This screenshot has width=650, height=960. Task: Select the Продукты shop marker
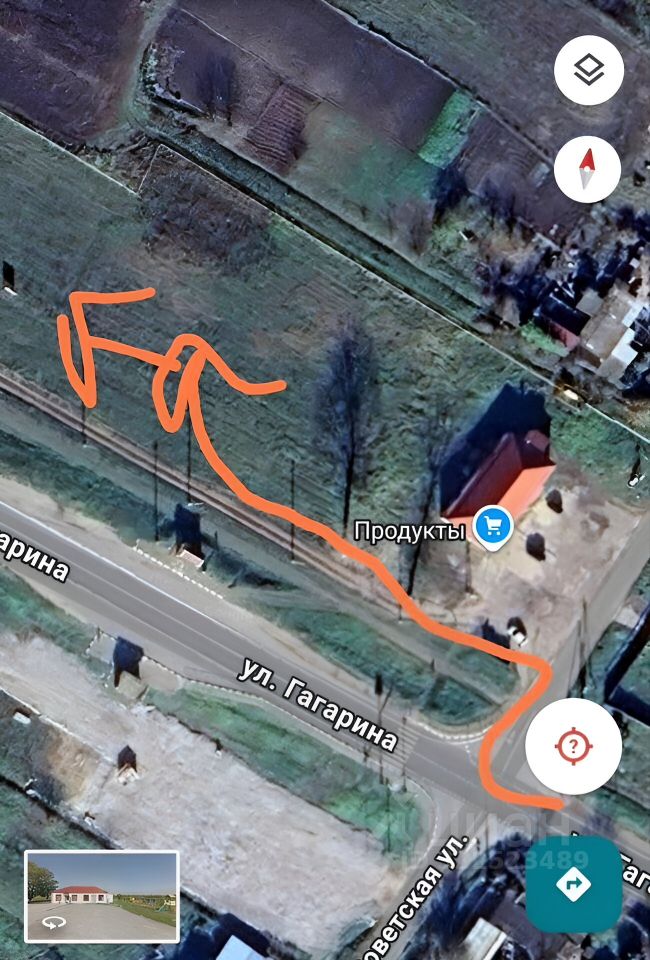tap(493, 525)
